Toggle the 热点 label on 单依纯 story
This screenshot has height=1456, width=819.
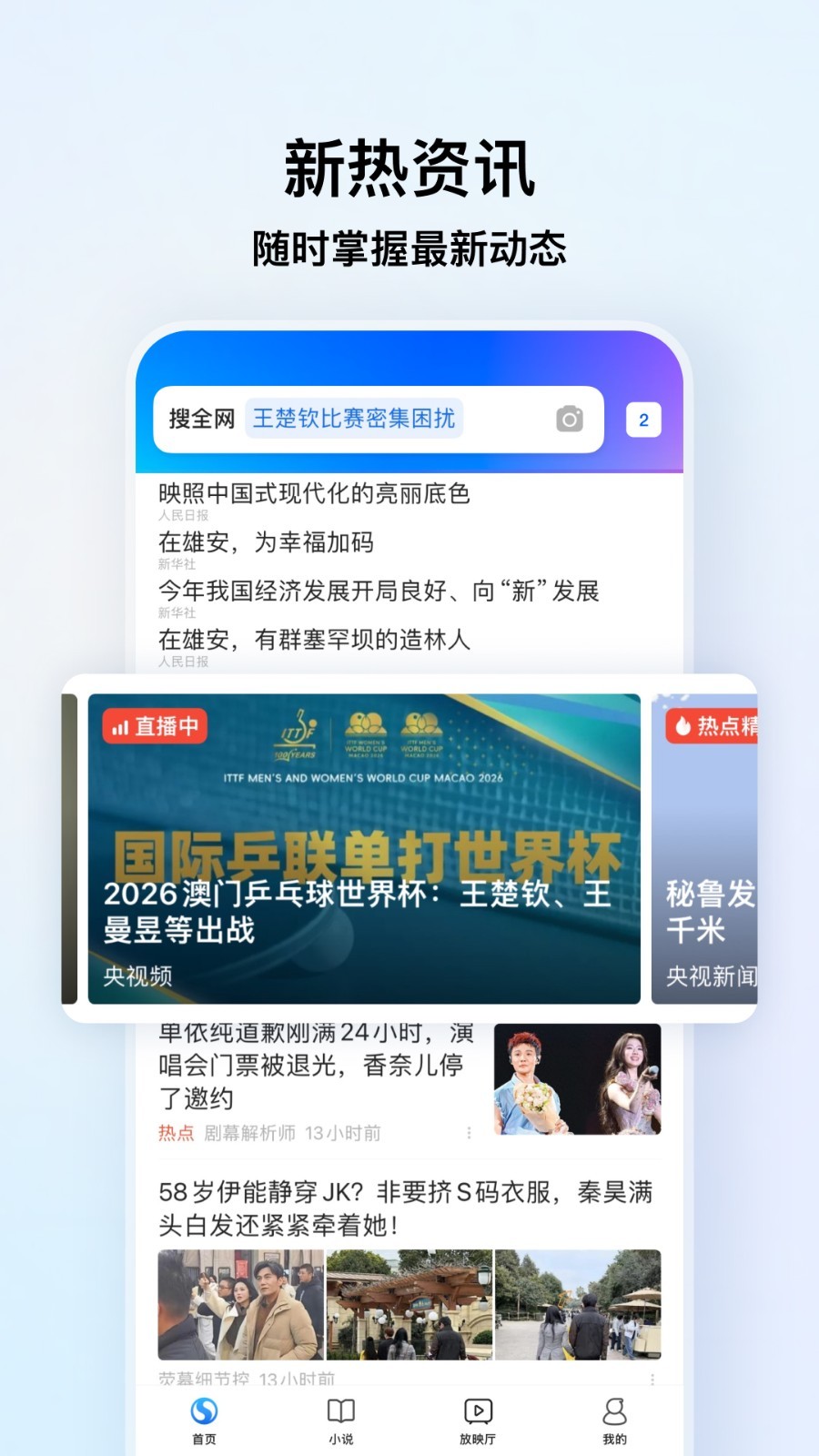(x=177, y=1133)
